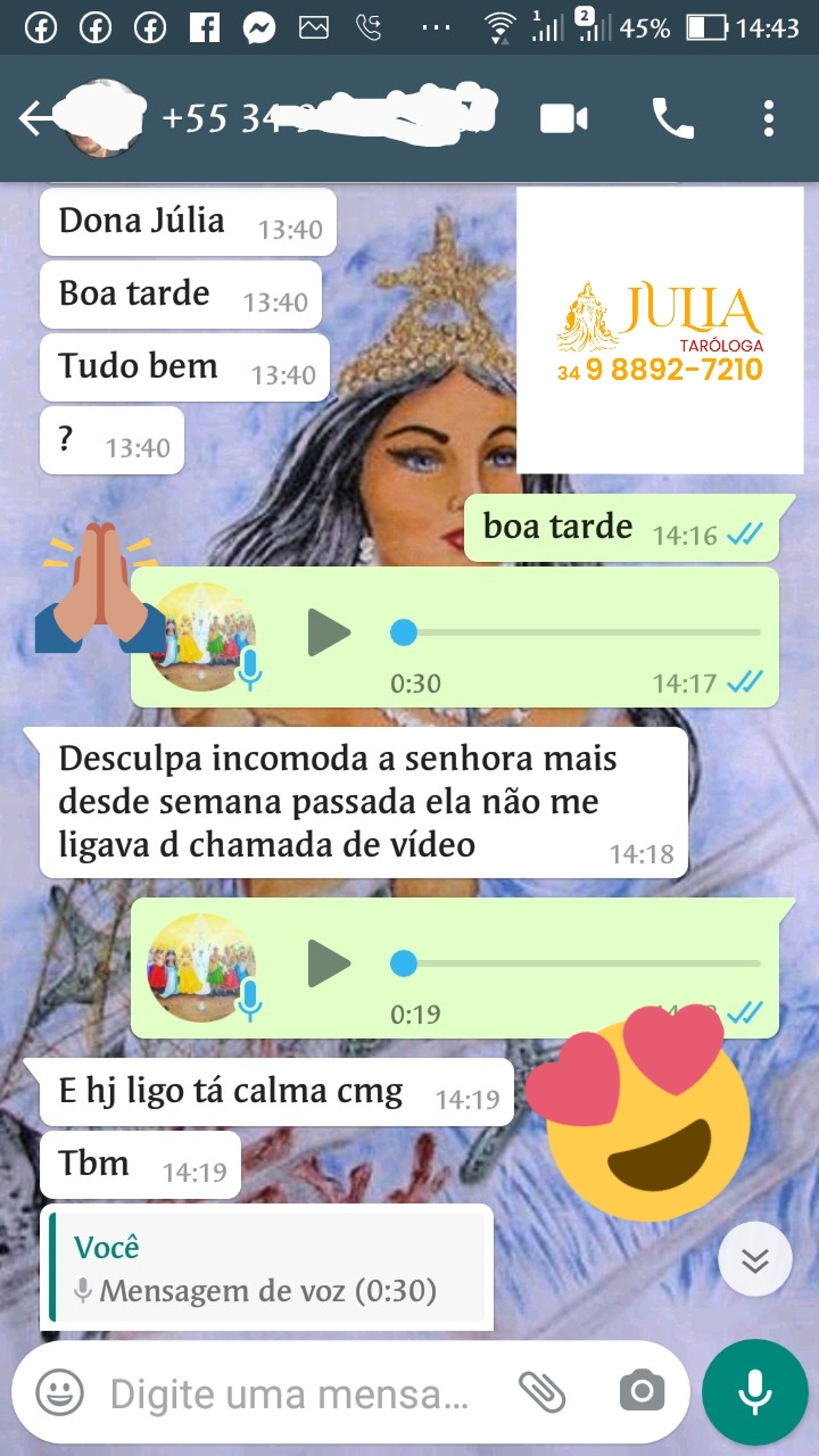Image resolution: width=819 pixels, height=1456 pixels.
Task: Tap the green microphone record button
Action: 755,1392
